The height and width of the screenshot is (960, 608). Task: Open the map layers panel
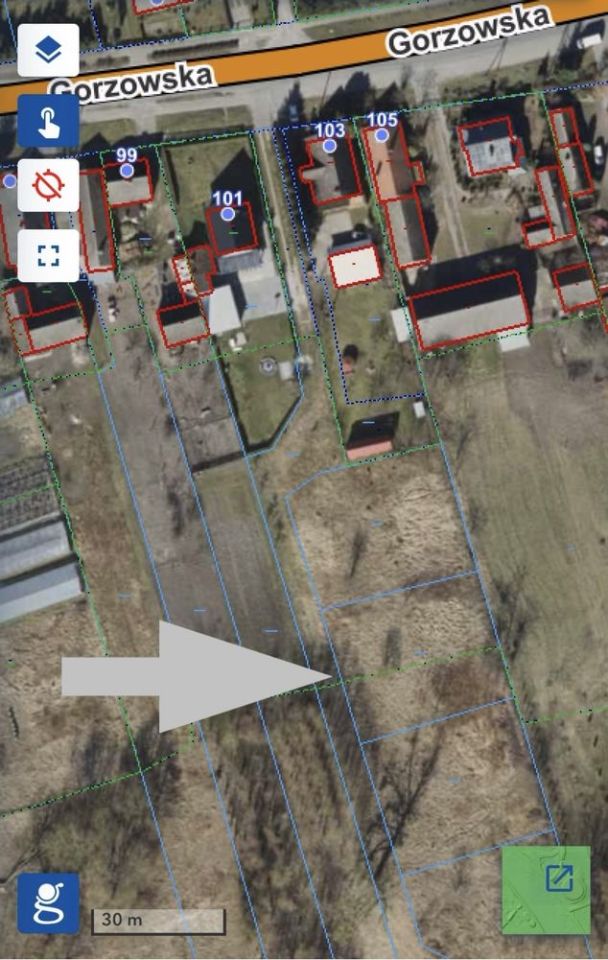click(x=48, y=50)
